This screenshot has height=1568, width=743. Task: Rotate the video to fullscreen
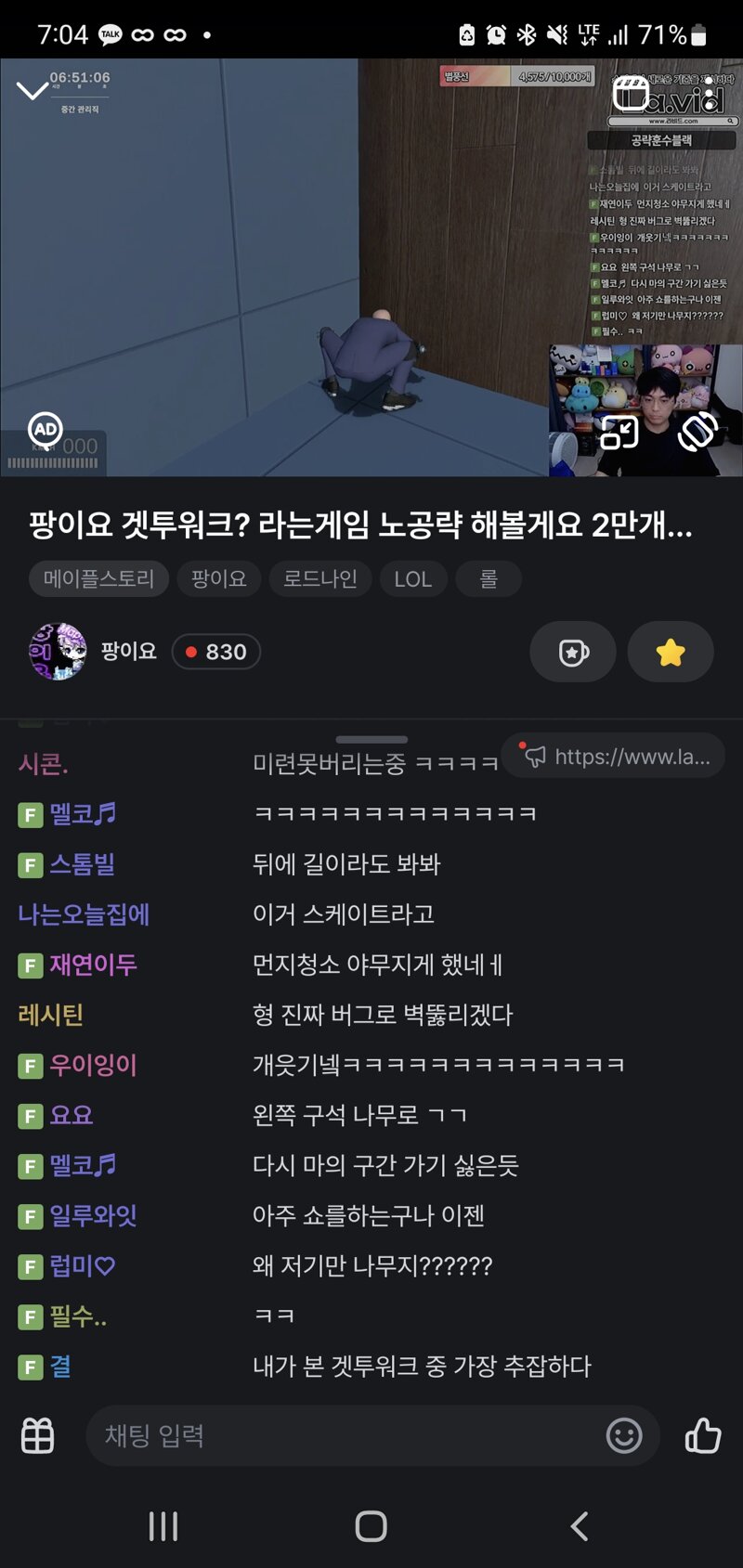(x=697, y=432)
